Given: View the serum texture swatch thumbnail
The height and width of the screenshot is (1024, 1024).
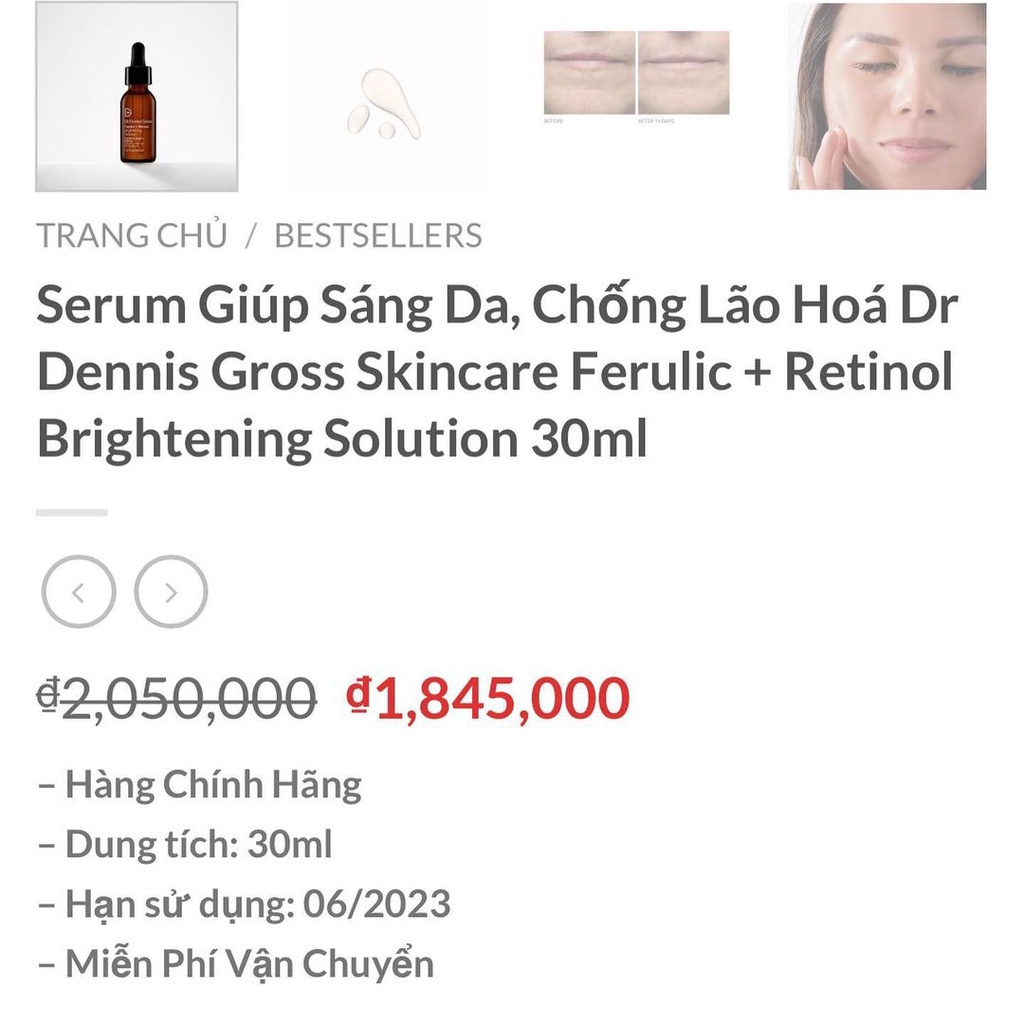Looking at the screenshot, I should pos(385,97).
